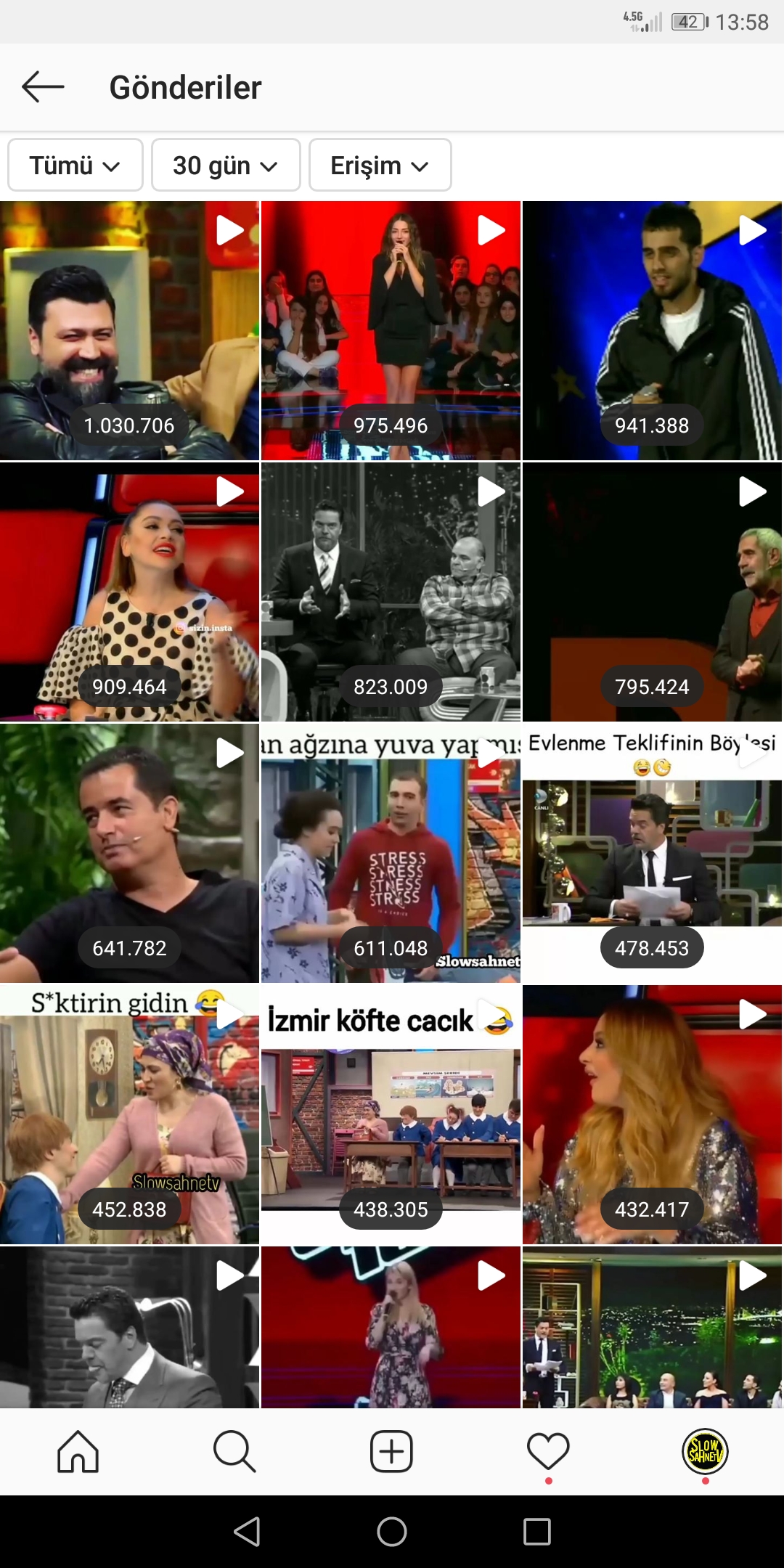Switch to the Home tab

(78, 1452)
